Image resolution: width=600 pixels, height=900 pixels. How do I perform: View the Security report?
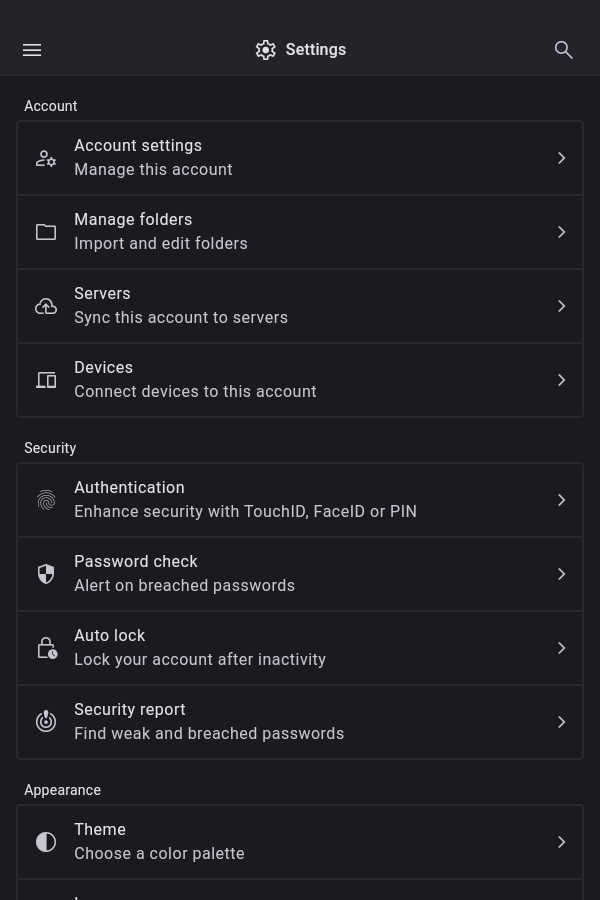pos(300,722)
